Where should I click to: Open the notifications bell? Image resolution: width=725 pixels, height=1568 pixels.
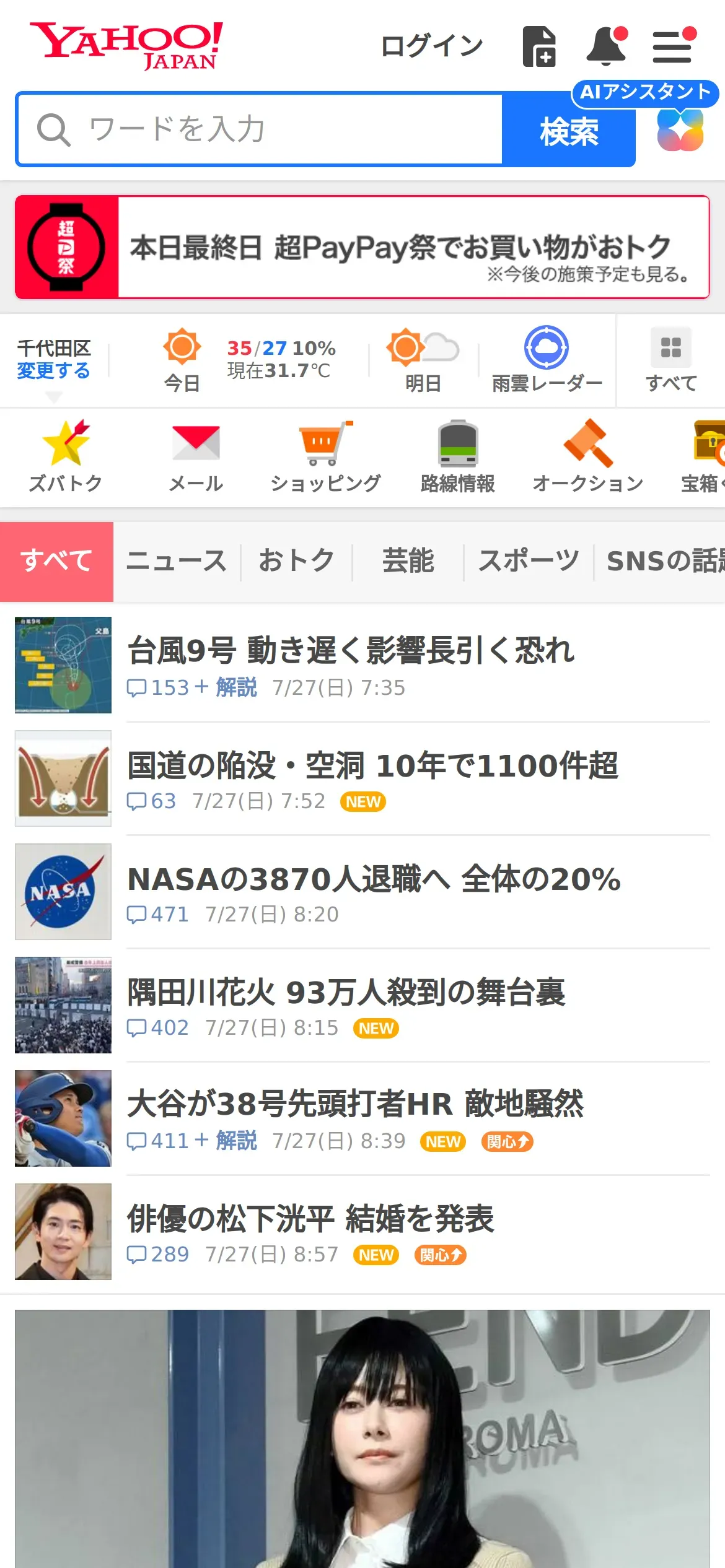click(x=607, y=46)
